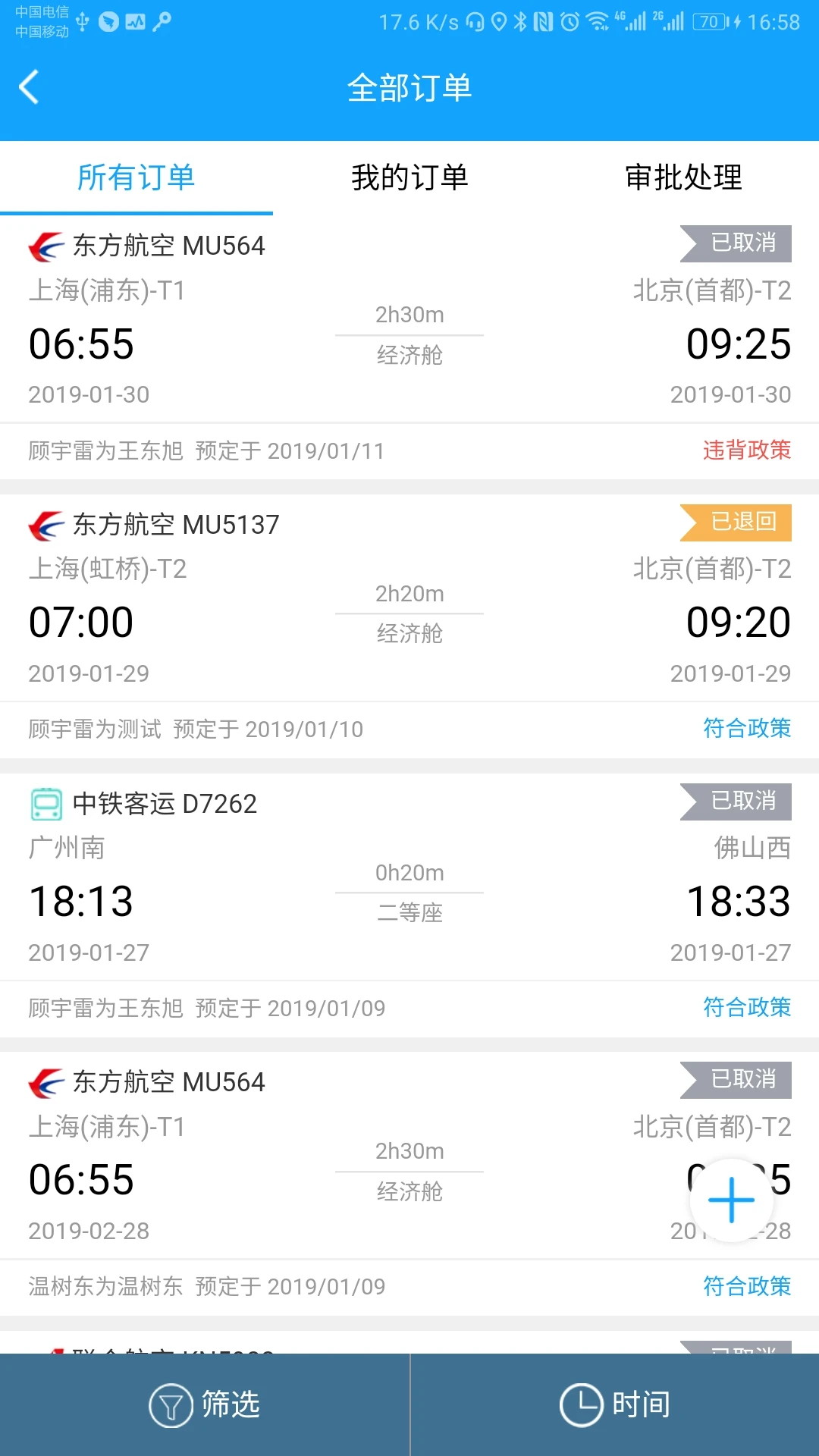Tap the 全部订单 title in header

(409, 87)
